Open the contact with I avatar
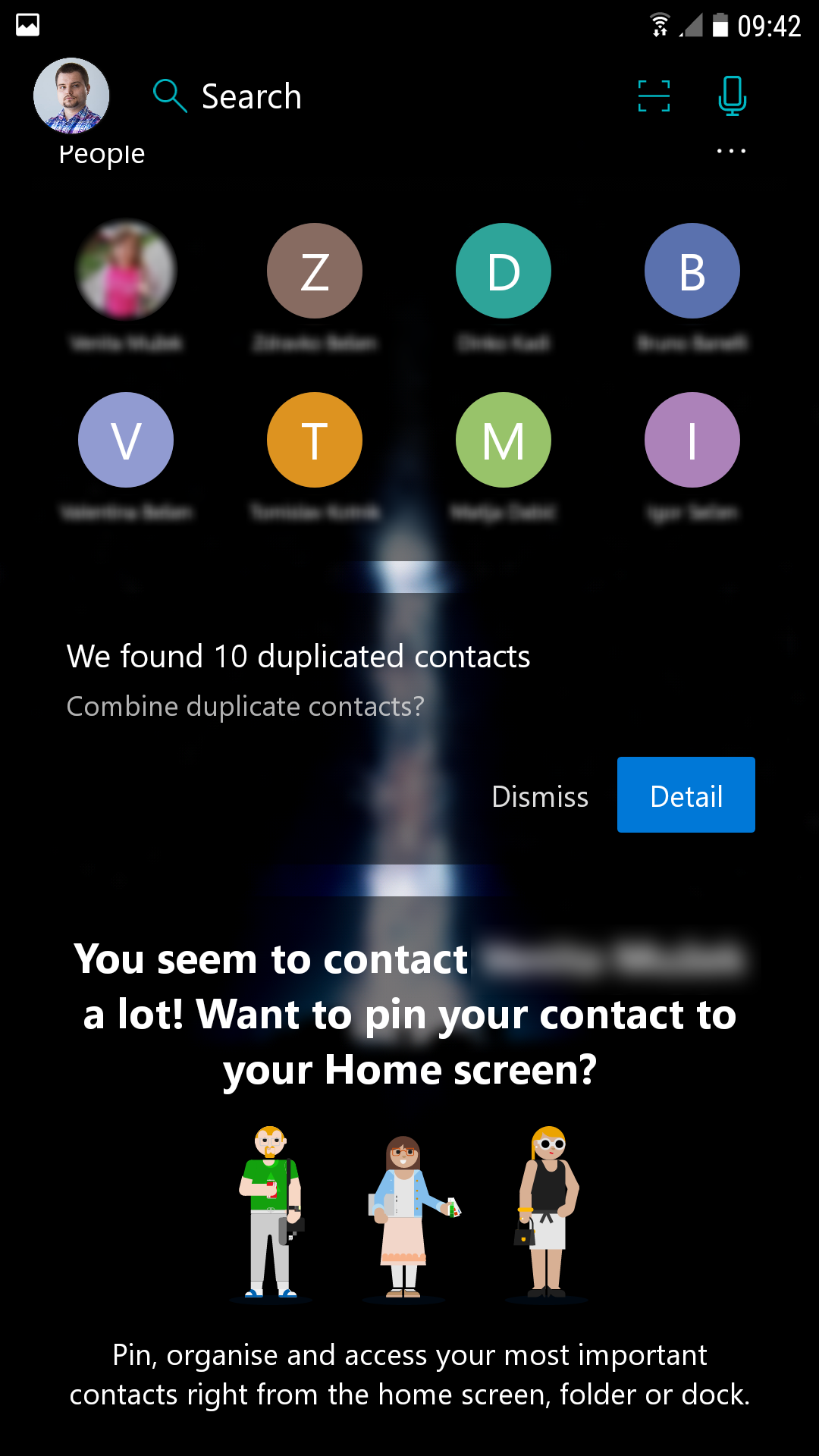Screen dimensions: 819x1456 (x=692, y=440)
